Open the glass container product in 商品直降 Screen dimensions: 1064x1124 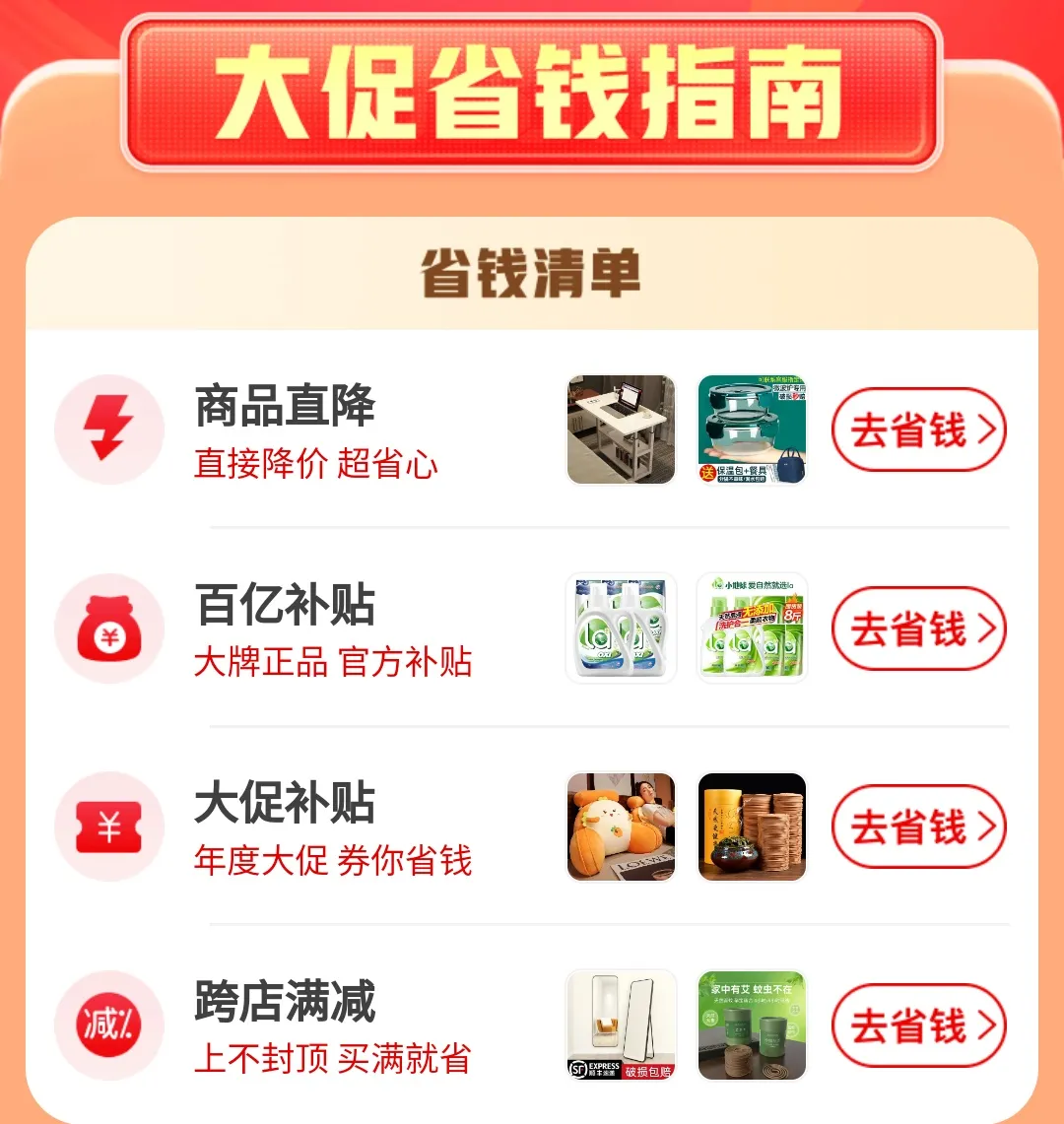point(753,430)
